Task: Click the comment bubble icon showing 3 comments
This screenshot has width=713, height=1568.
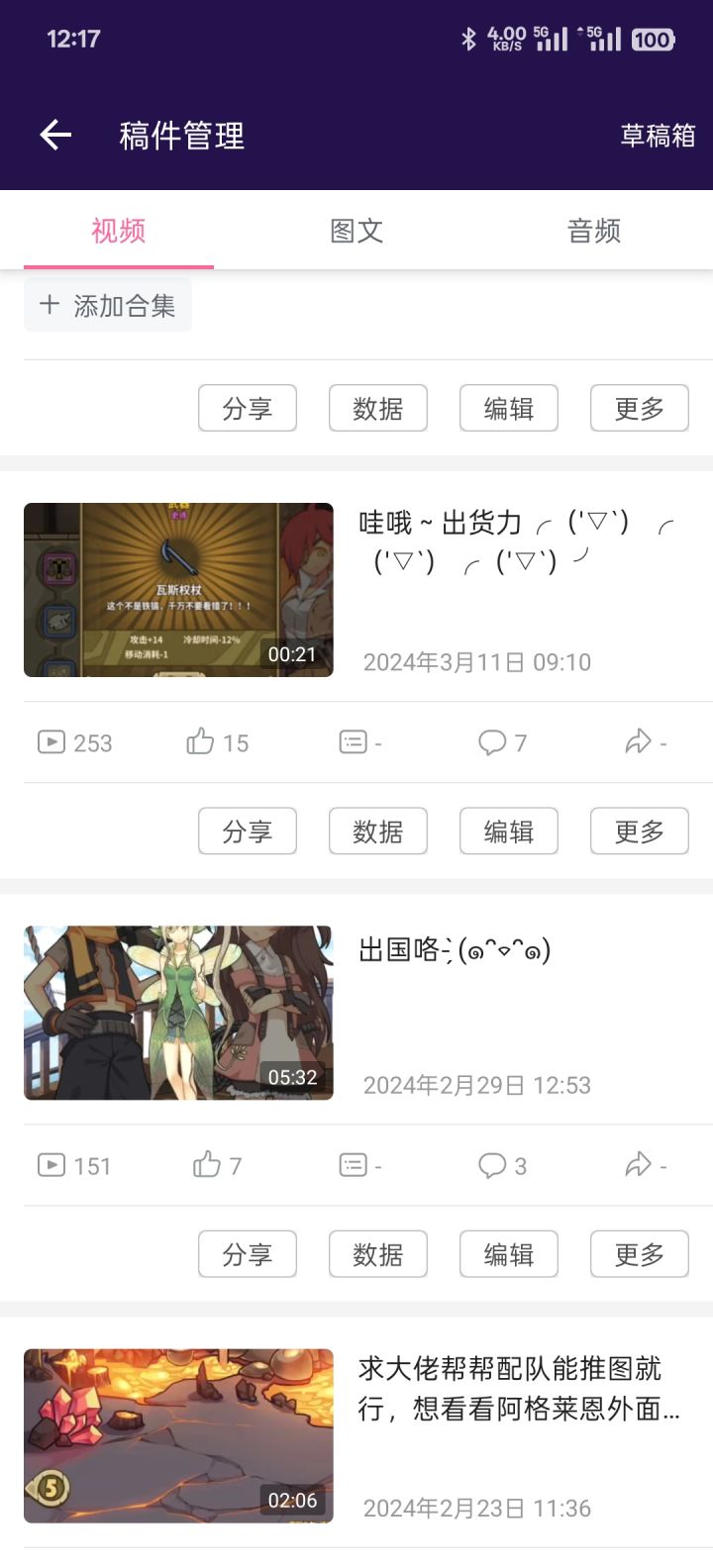Action: coord(492,1165)
